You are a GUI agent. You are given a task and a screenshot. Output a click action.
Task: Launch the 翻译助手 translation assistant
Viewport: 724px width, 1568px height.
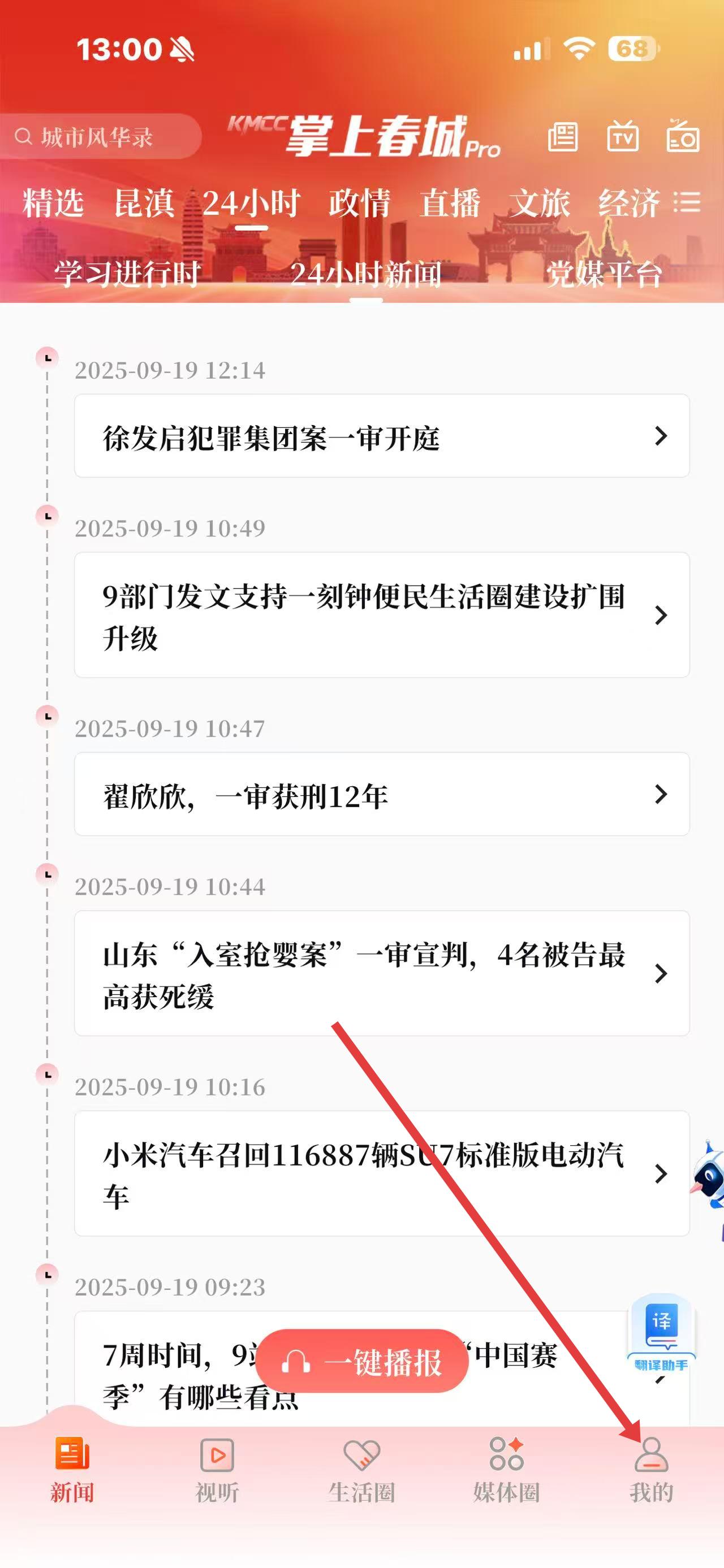coord(661,1334)
